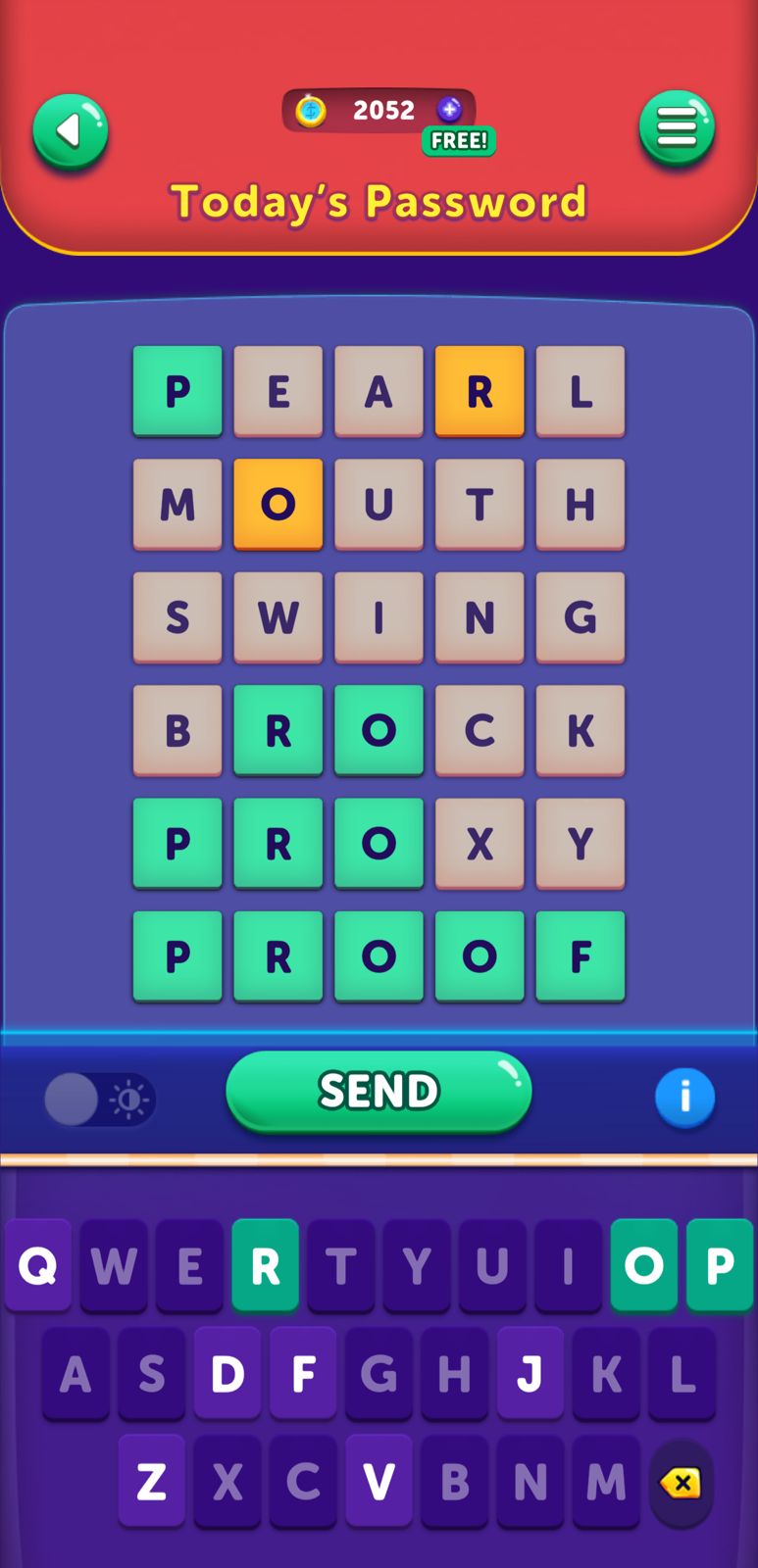Open the hamburger menu

click(x=677, y=127)
